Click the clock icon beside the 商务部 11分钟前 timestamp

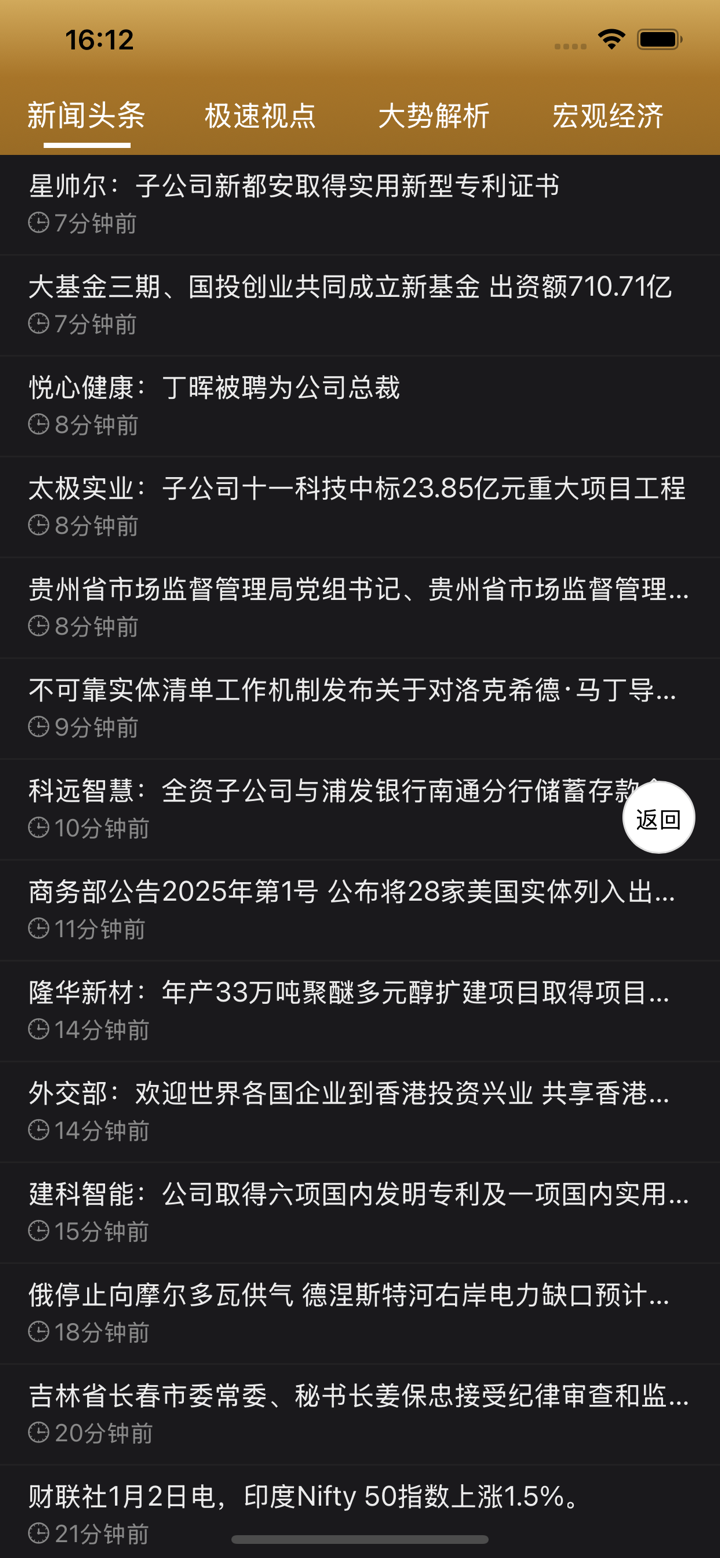point(38,929)
